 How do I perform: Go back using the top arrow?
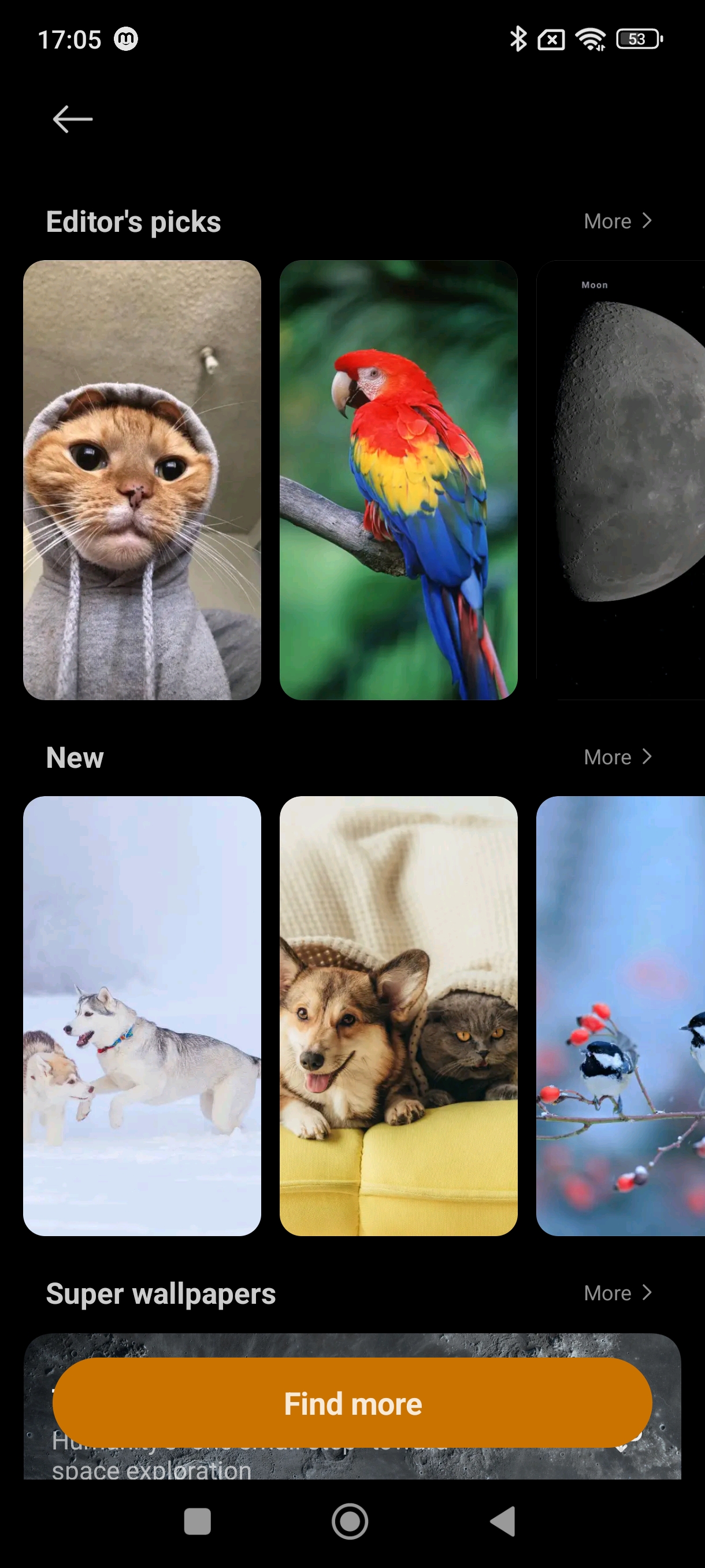(x=72, y=119)
